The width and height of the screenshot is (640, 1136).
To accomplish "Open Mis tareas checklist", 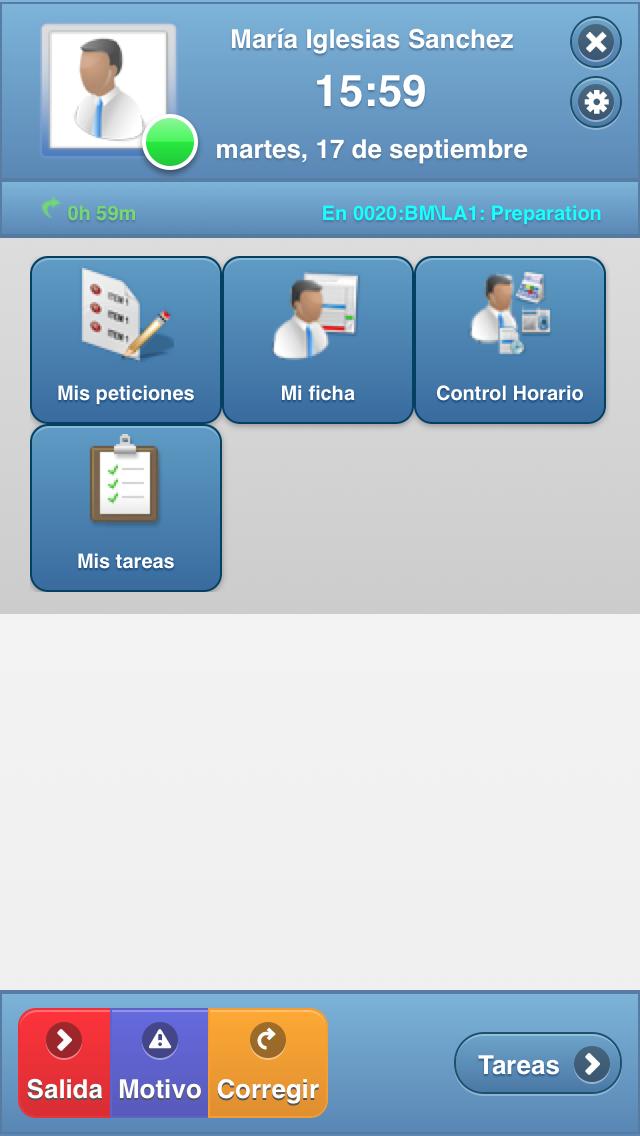I will click(x=126, y=508).
